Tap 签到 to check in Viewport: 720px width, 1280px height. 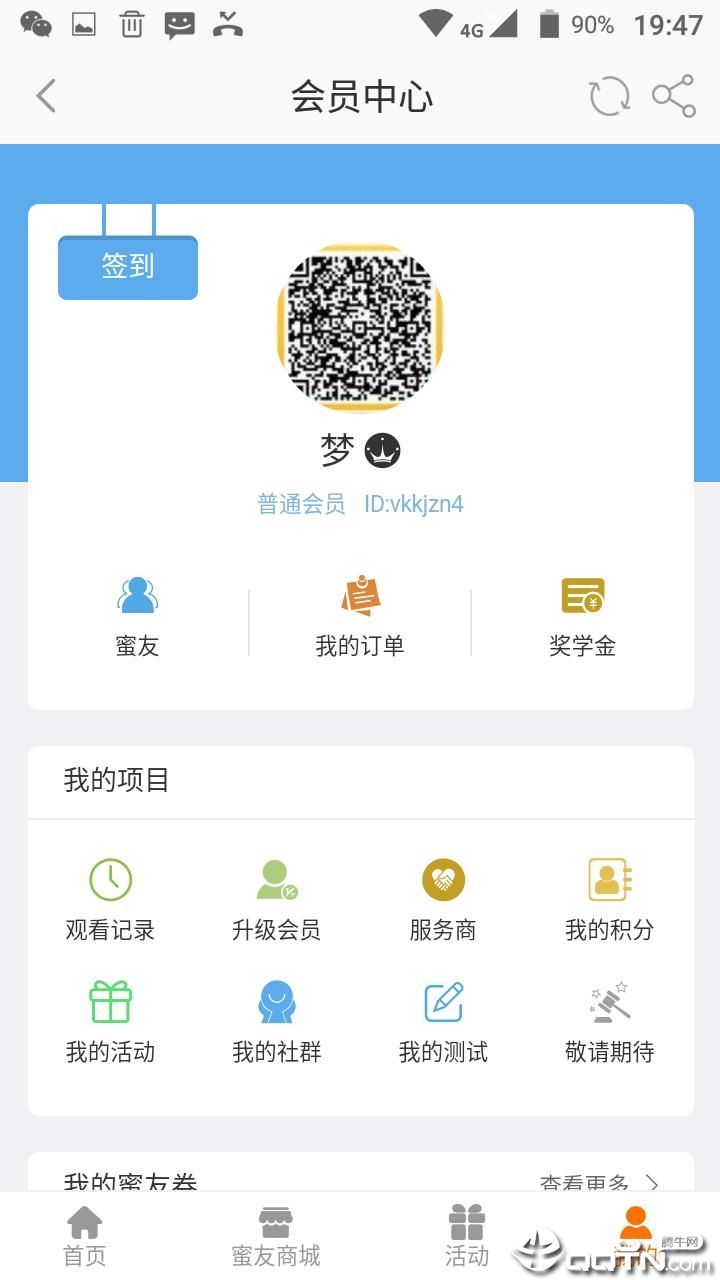[x=128, y=267]
